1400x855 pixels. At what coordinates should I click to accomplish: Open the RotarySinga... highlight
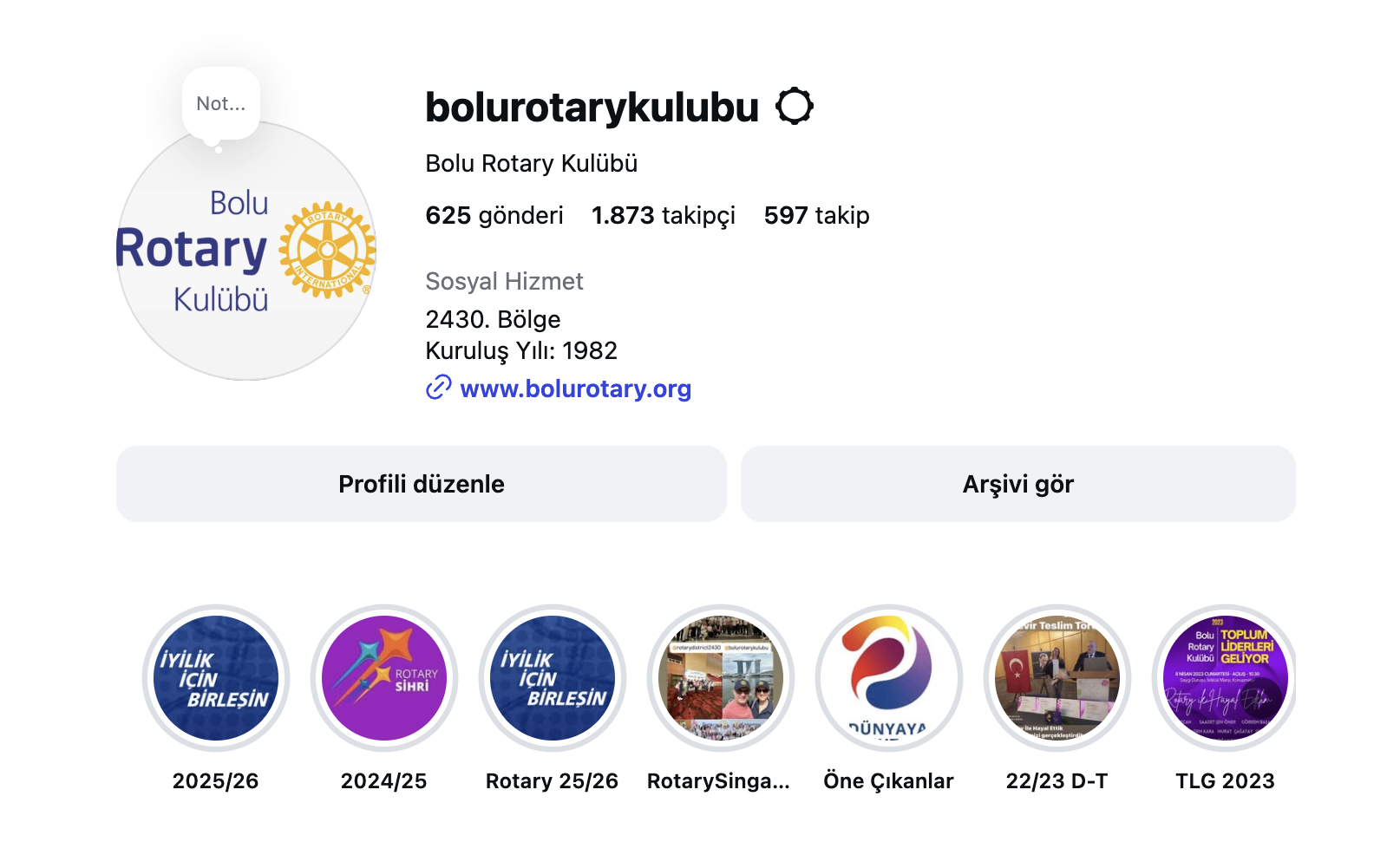click(x=721, y=678)
